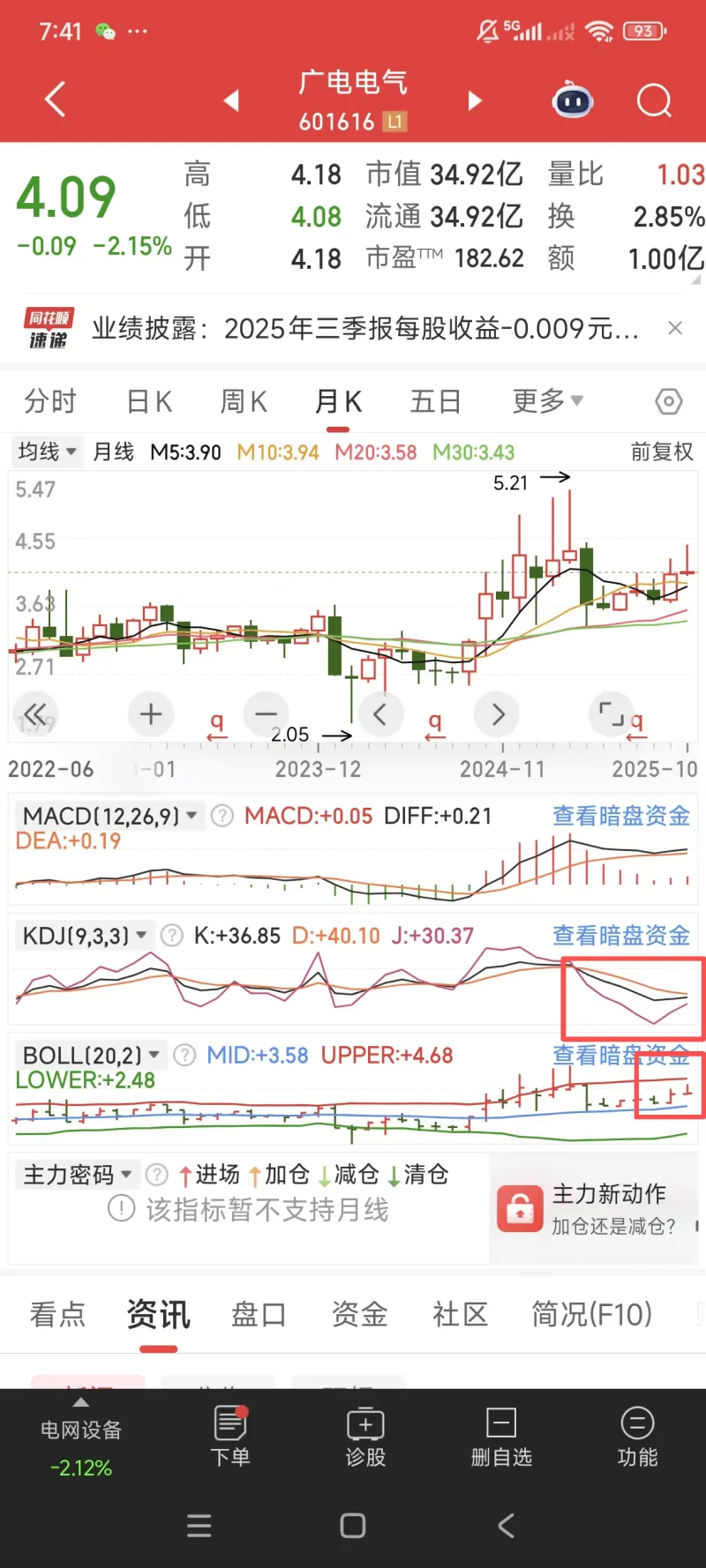Switch to the previous stock
The width and height of the screenshot is (706, 1568).
tap(231, 101)
